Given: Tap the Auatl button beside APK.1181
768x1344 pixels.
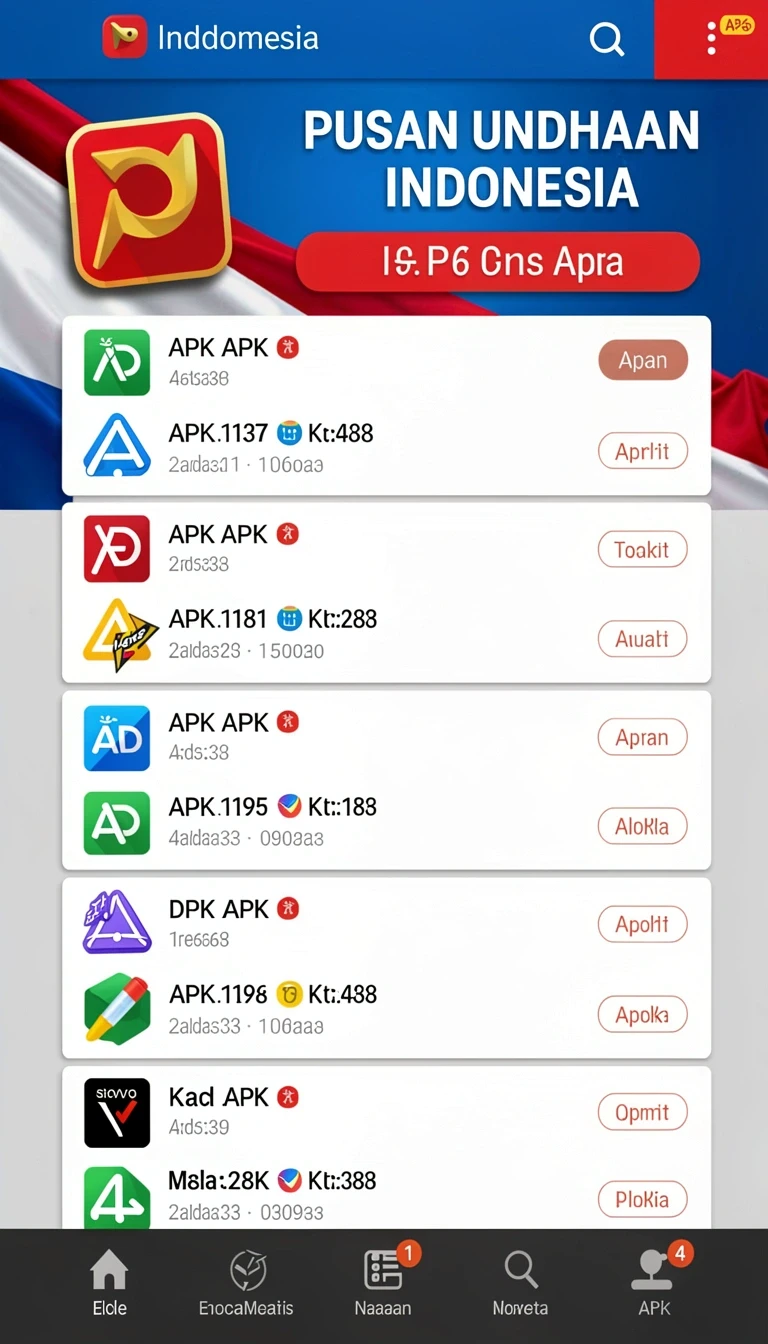Looking at the screenshot, I should click(643, 638).
